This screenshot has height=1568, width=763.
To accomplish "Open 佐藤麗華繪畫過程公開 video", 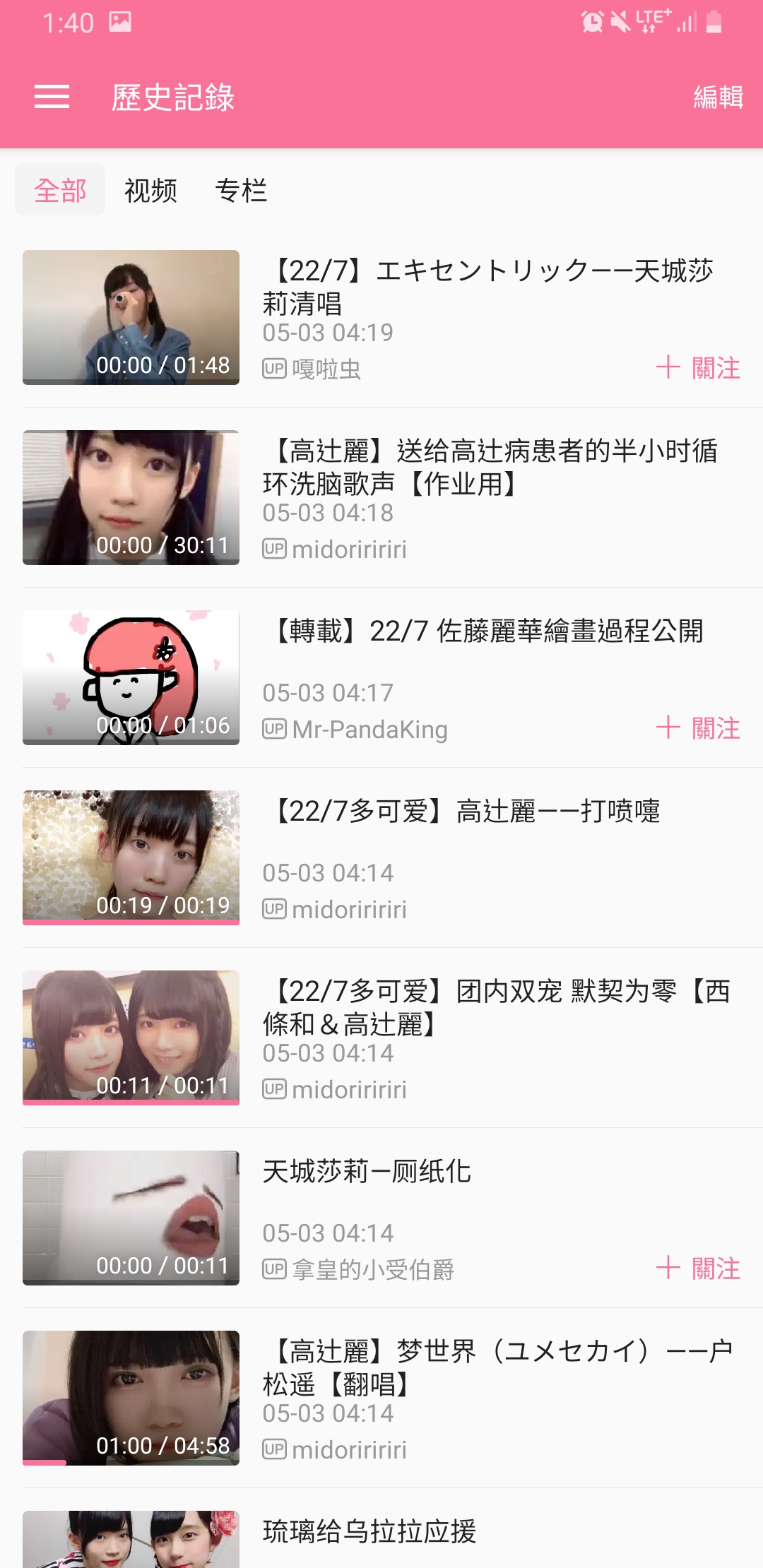I will (x=487, y=631).
